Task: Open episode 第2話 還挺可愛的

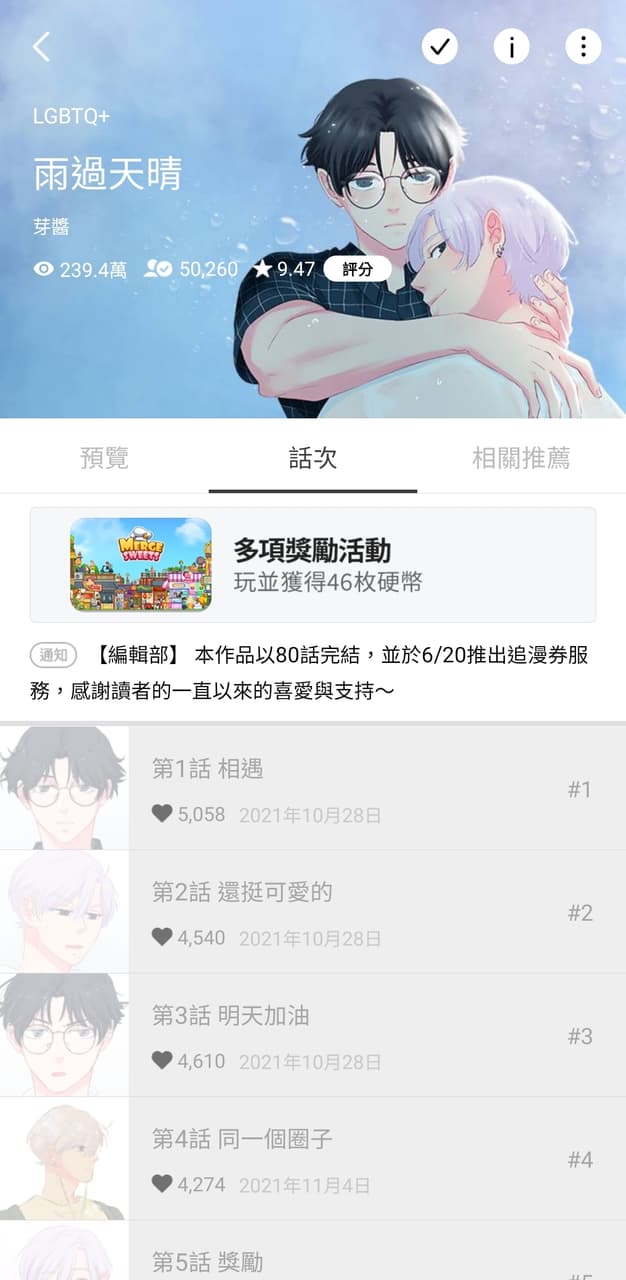Action: pyautogui.click(x=313, y=912)
